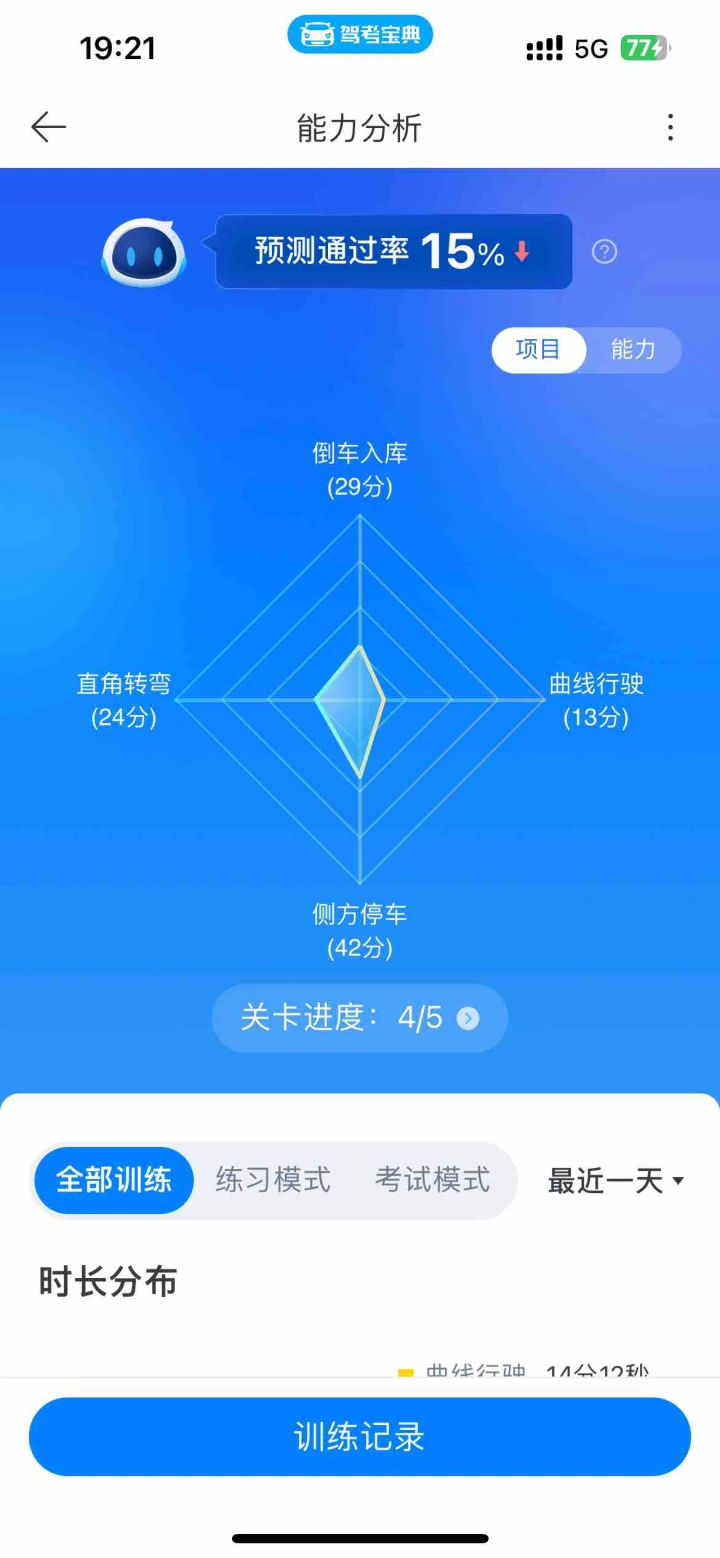The width and height of the screenshot is (720, 1558).
Task: Switch to 考试模式 tab
Action: [x=432, y=1180]
